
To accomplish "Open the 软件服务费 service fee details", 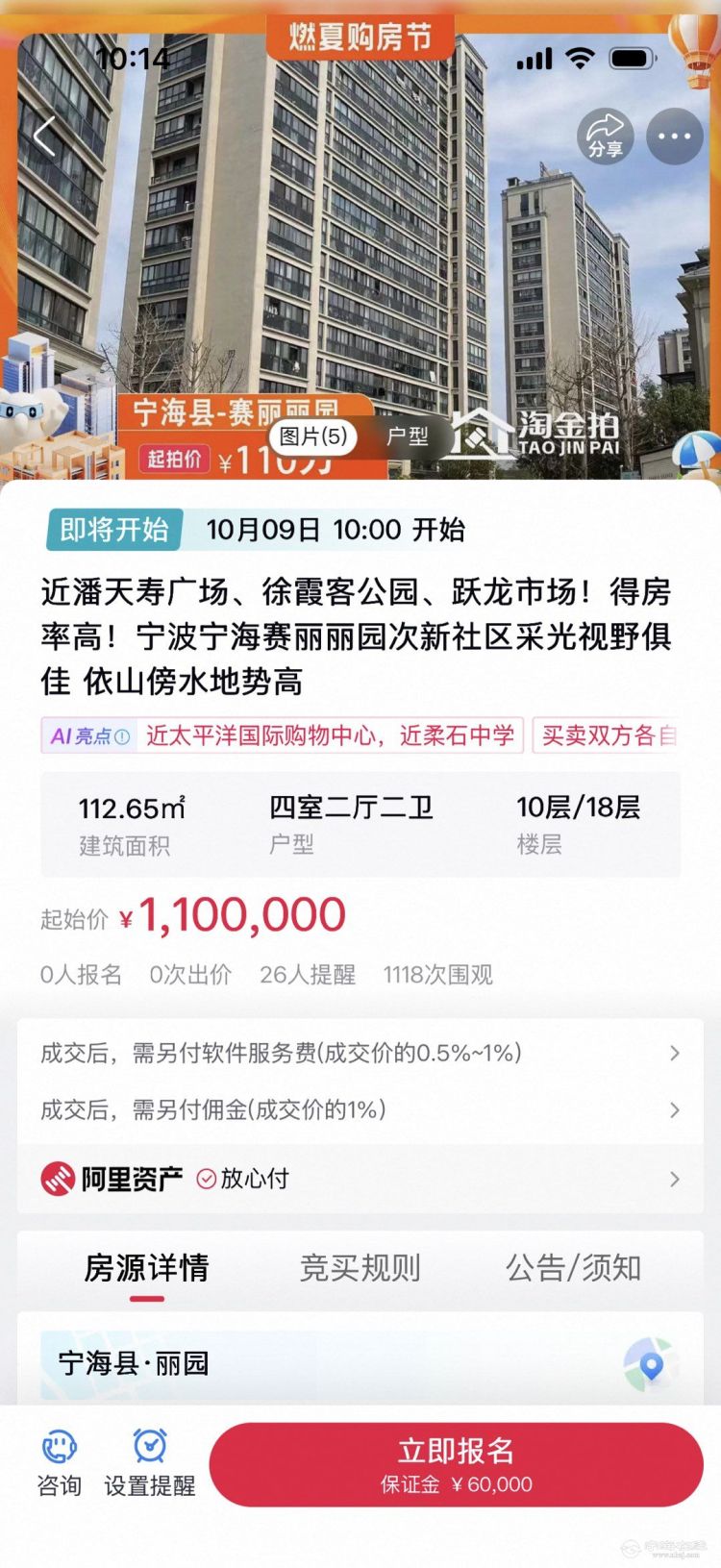I will (x=360, y=1053).
